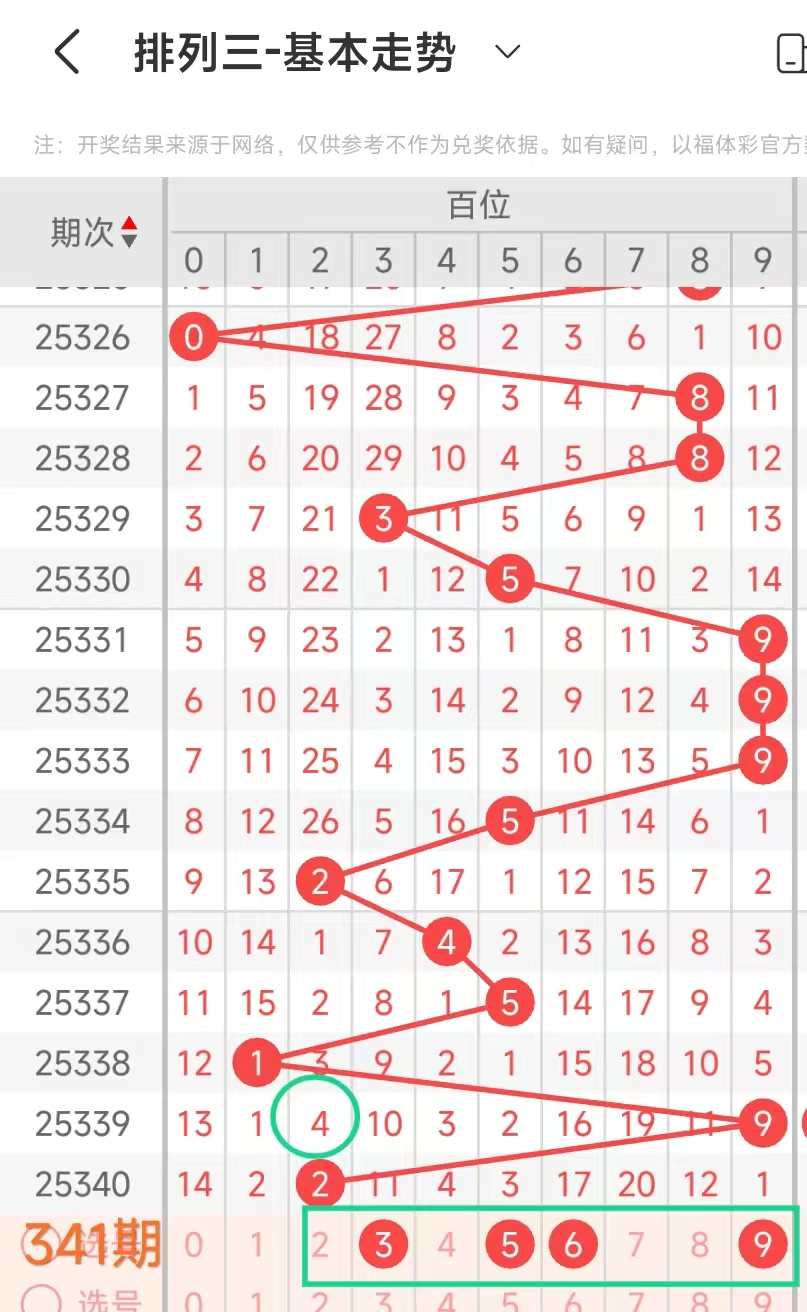Go back using the top-left arrow
807x1312 pixels.
point(67,52)
